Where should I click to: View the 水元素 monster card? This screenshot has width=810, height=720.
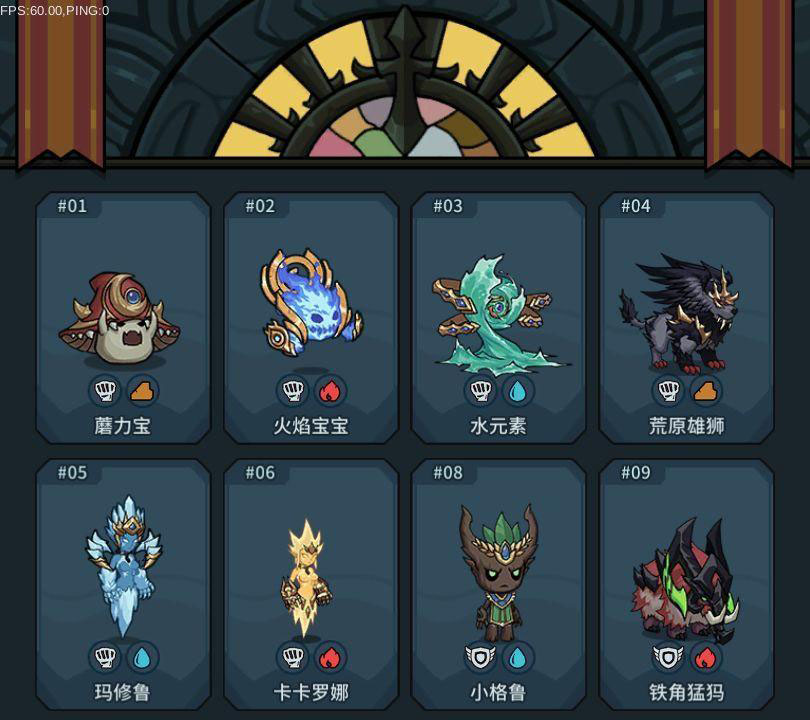[498, 318]
